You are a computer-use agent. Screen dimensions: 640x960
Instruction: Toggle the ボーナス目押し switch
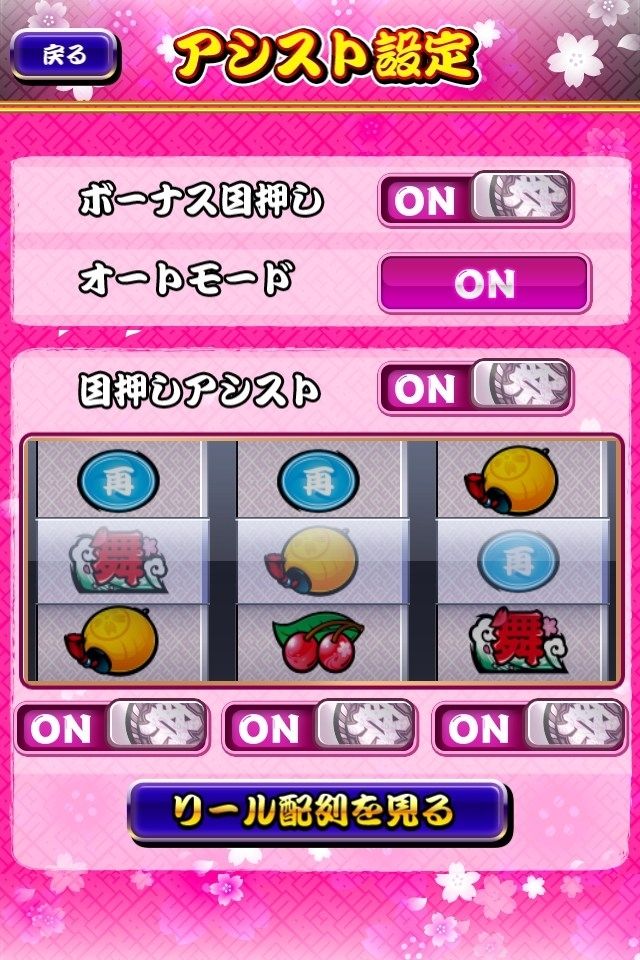(x=475, y=199)
